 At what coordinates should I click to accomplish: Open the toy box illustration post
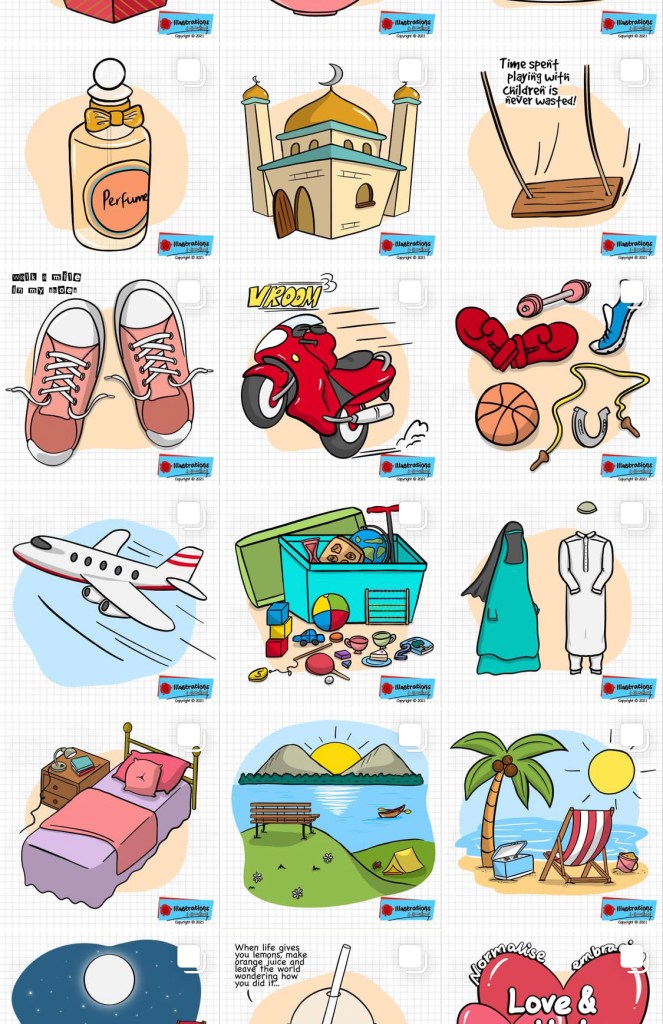tap(331, 597)
